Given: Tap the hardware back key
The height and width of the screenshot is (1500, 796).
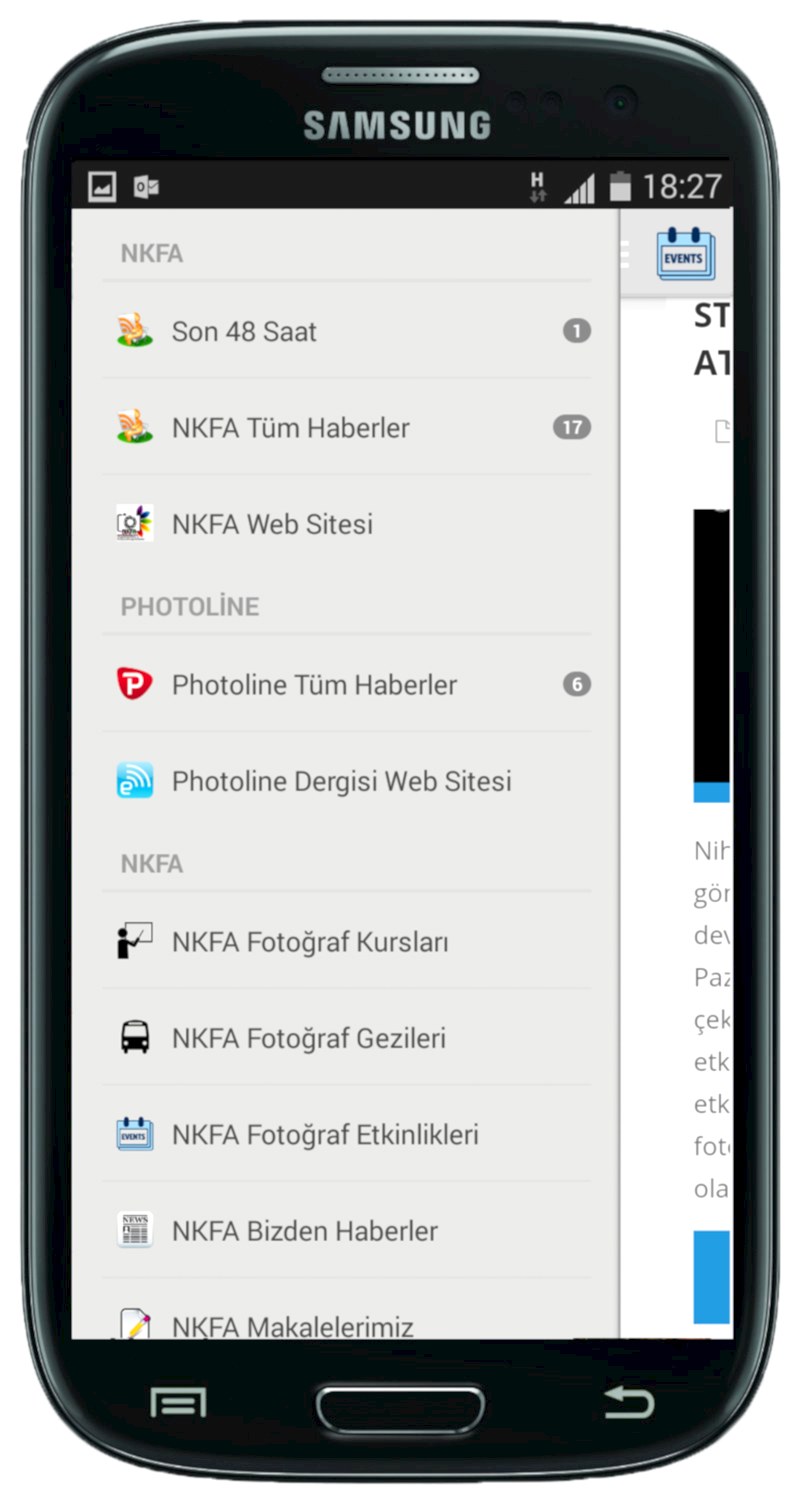Looking at the screenshot, I should [x=629, y=1403].
